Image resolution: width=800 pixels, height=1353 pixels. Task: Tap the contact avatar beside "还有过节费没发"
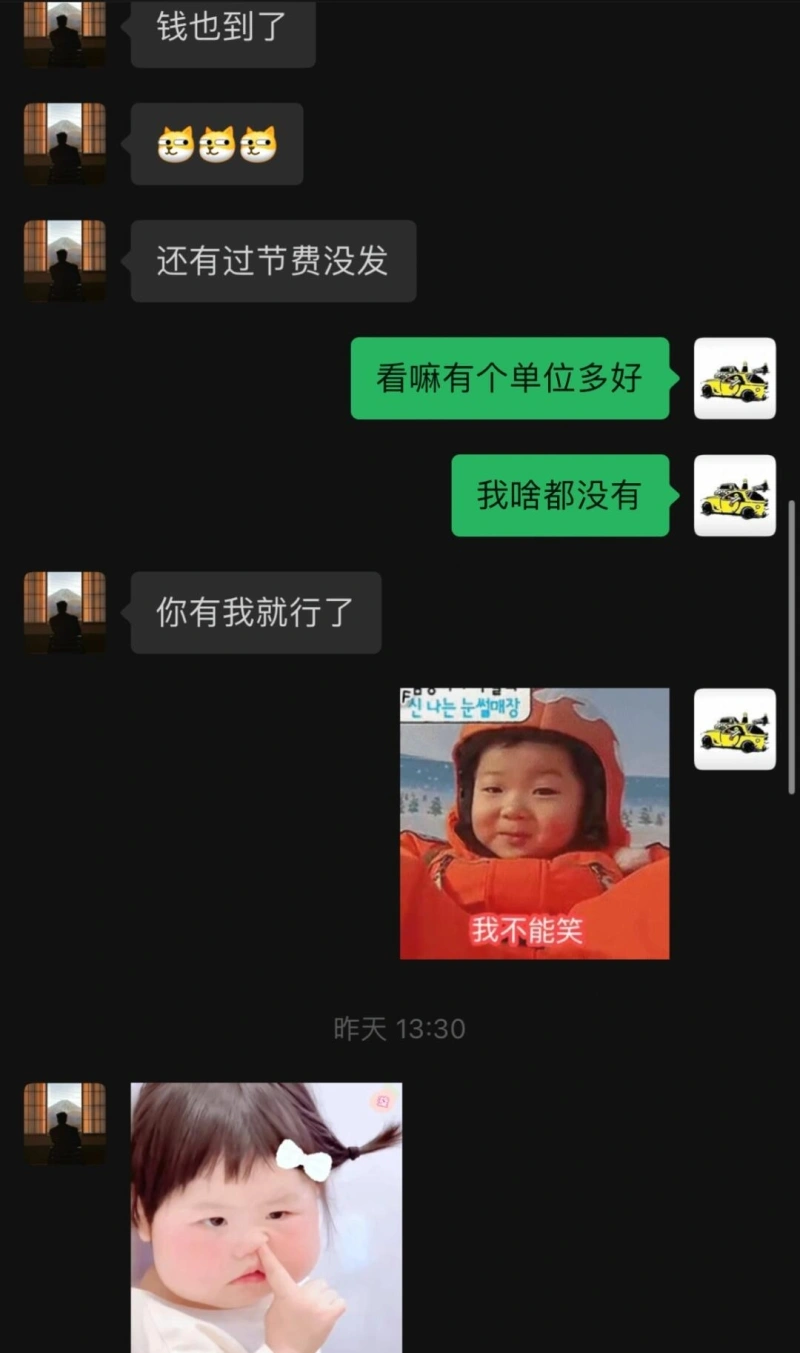pyautogui.click(x=65, y=260)
